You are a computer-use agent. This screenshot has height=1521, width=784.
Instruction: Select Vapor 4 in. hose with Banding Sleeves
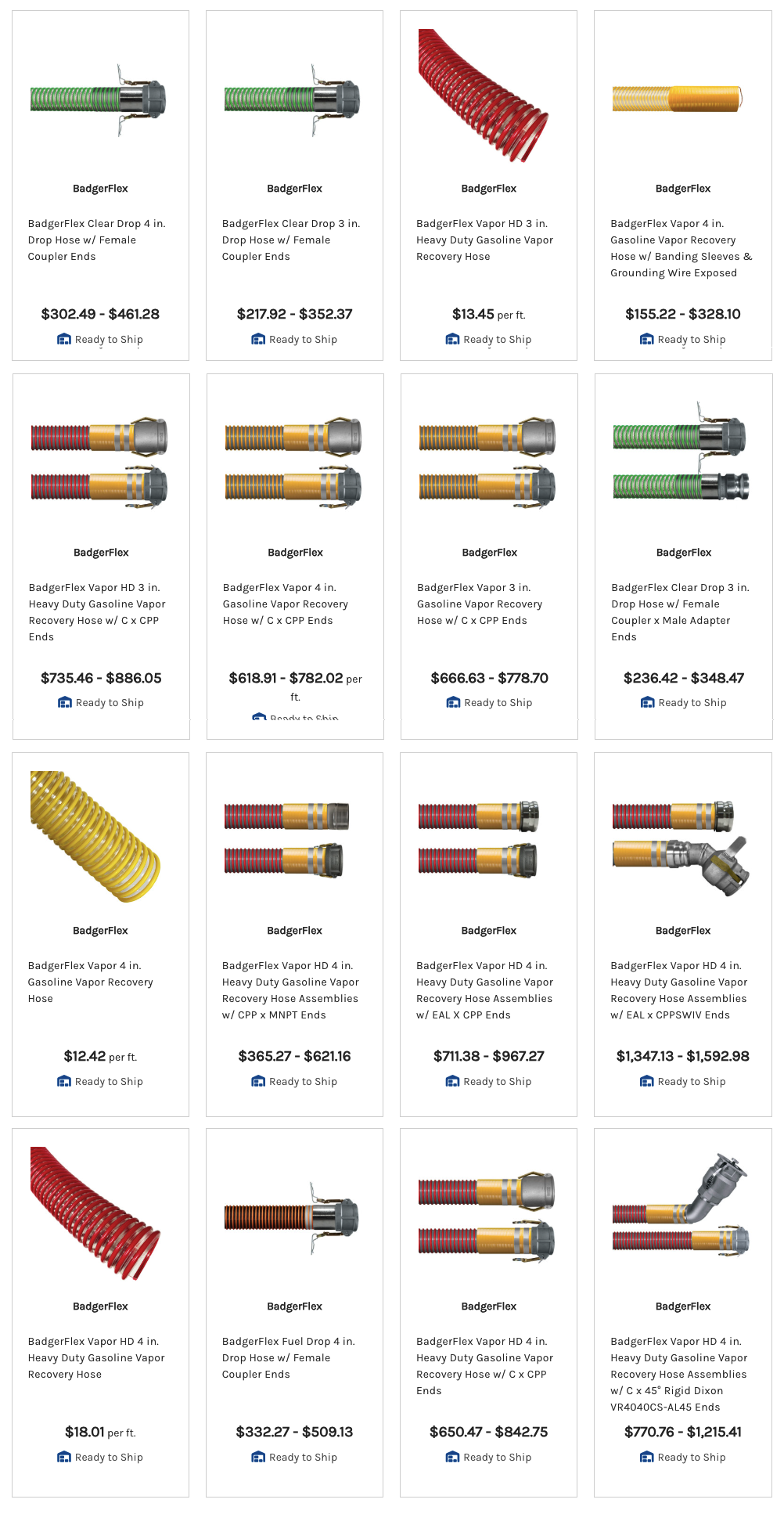coord(681,248)
